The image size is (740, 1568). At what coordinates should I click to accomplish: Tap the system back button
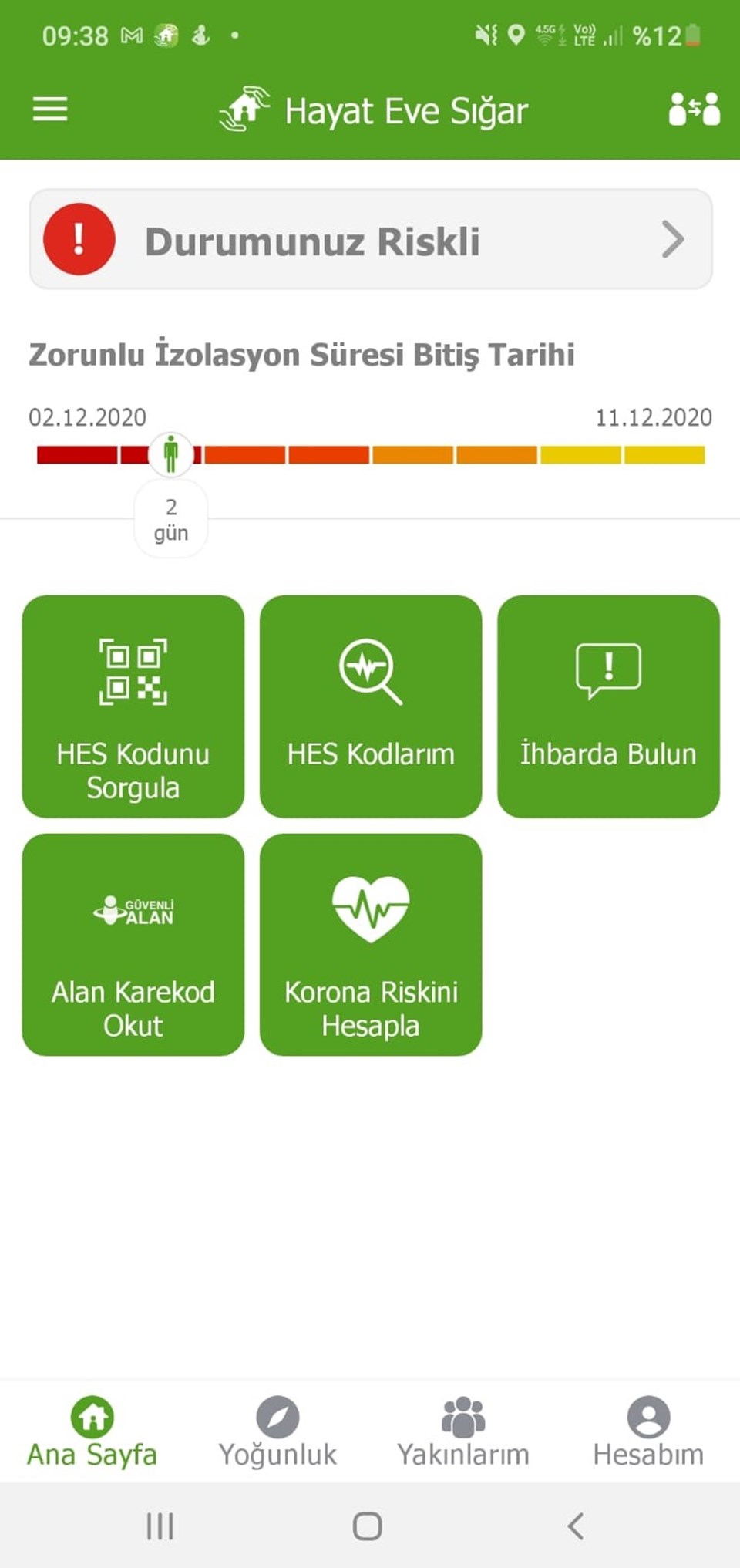(x=575, y=1526)
